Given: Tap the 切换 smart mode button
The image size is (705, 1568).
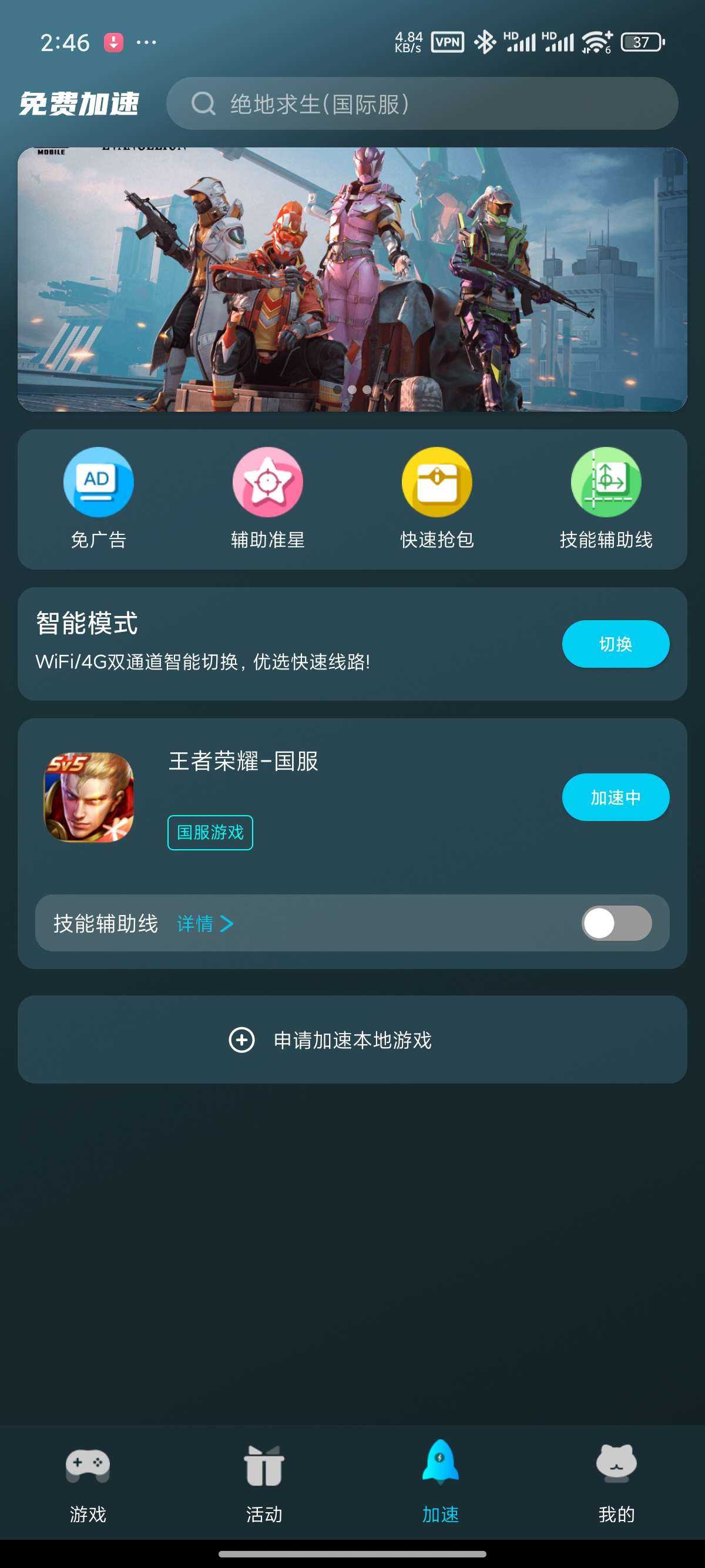Looking at the screenshot, I should pyautogui.click(x=616, y=643).
